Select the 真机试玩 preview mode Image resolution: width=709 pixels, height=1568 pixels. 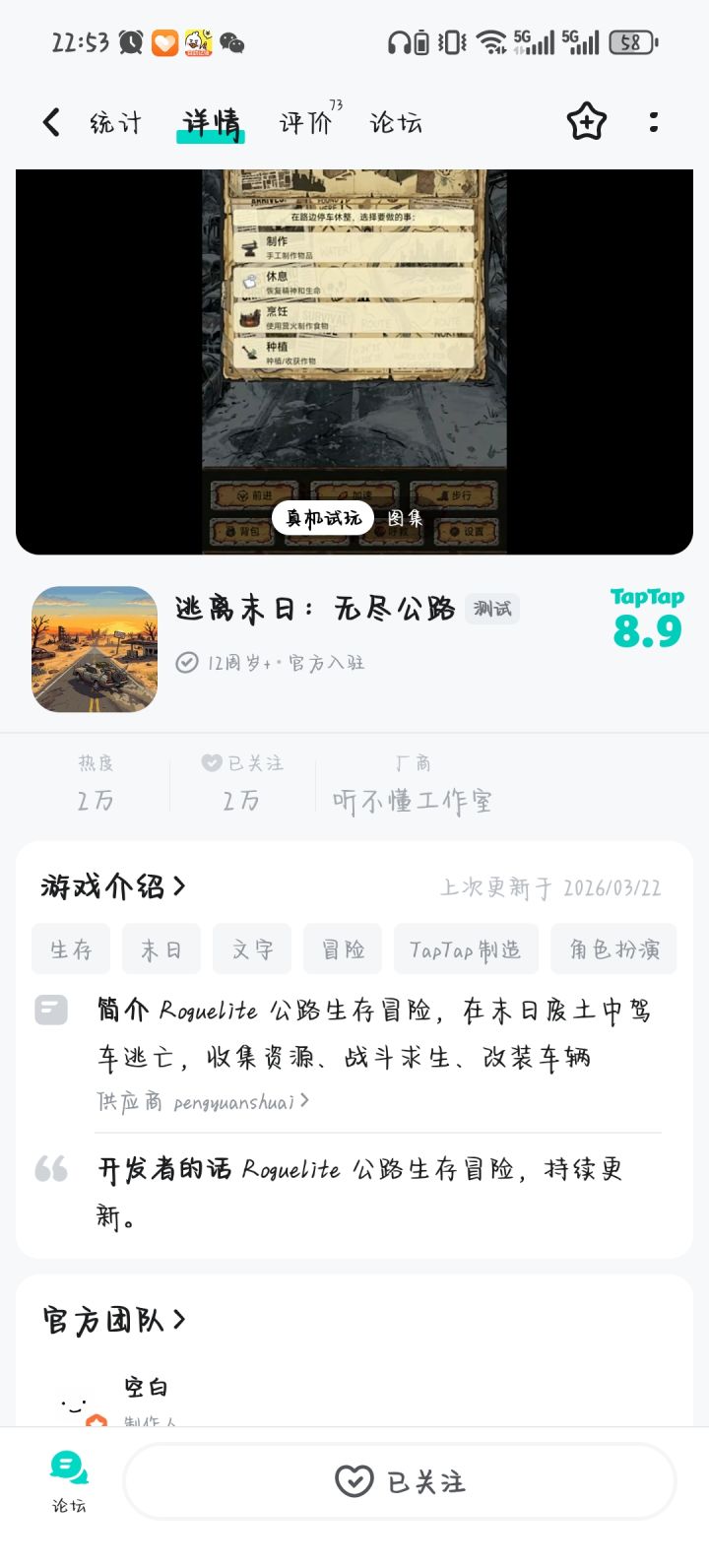click(x=322, y=517)
